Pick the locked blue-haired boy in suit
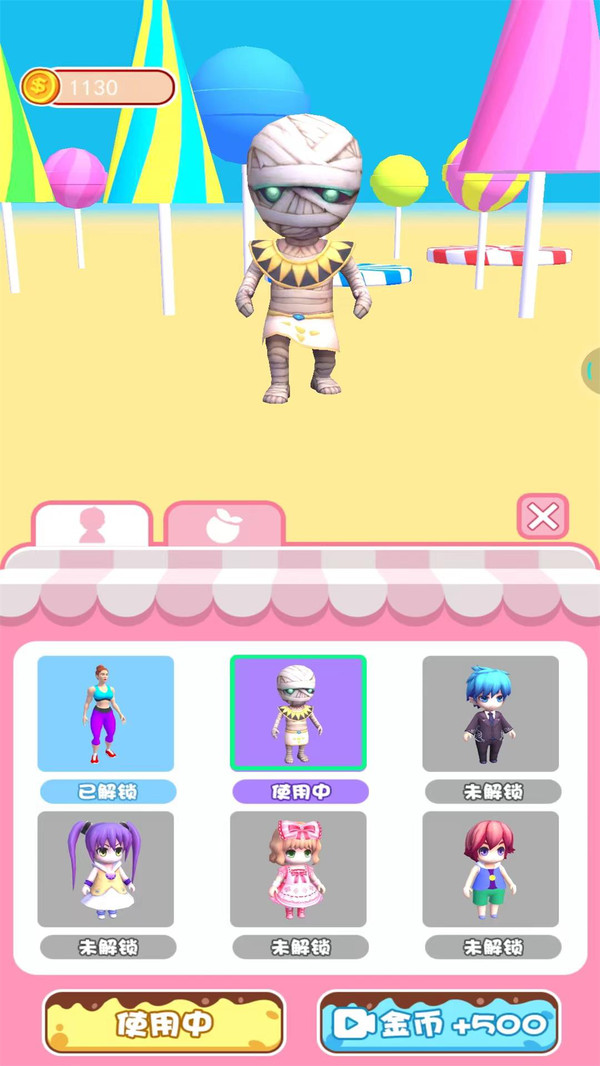Image resolution: width=600 pixels, height=1066 pixels. pos(490,713)
